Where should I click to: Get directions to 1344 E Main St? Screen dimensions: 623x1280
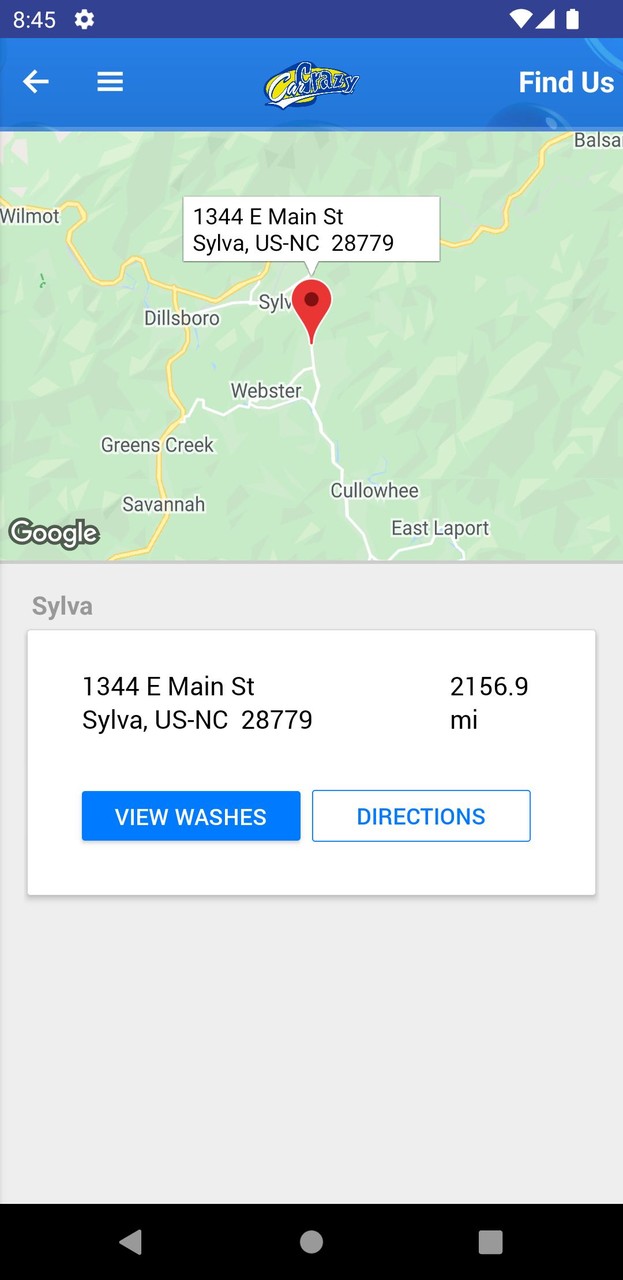pos(421,816)
